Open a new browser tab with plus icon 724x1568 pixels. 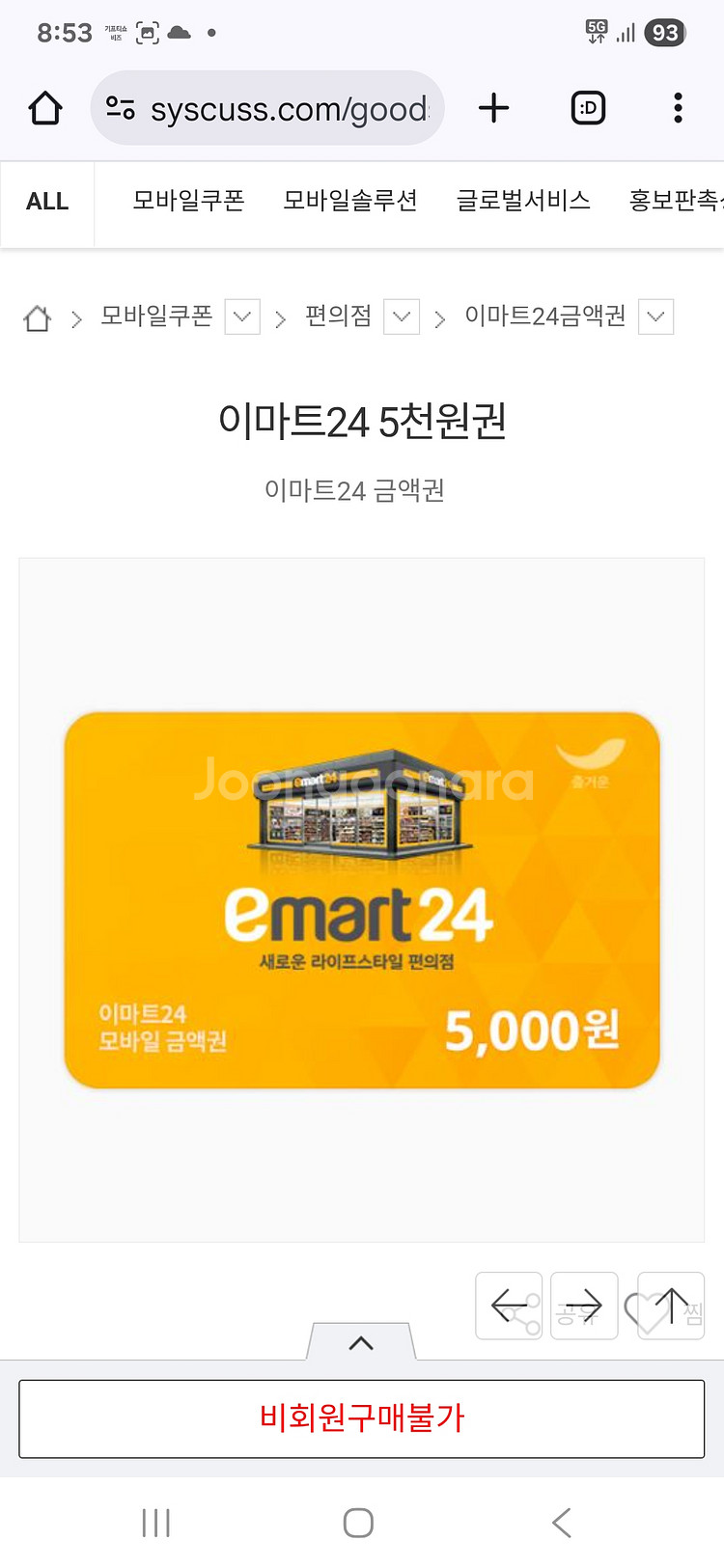coord(493,108)
